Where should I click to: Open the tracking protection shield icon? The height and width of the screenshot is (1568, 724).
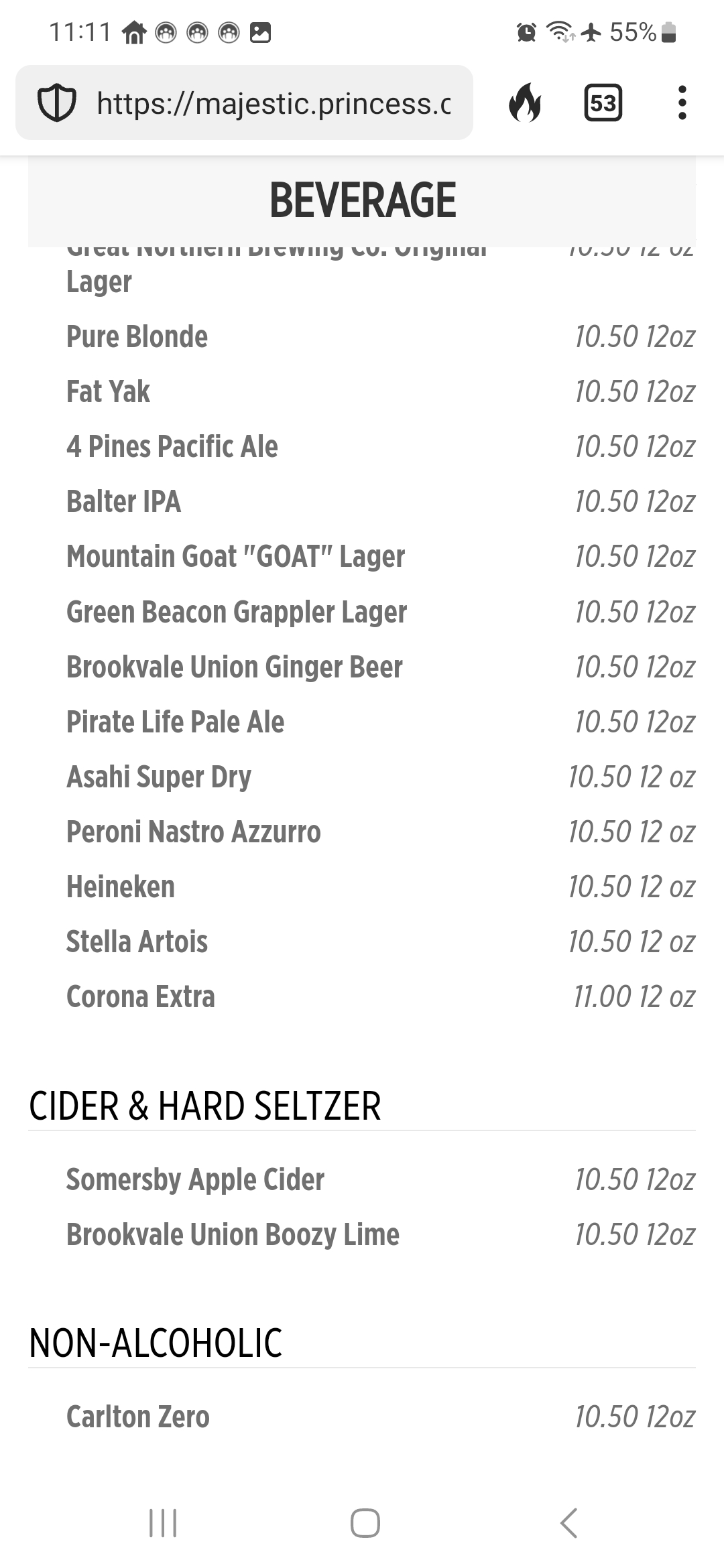coord(56,103)
